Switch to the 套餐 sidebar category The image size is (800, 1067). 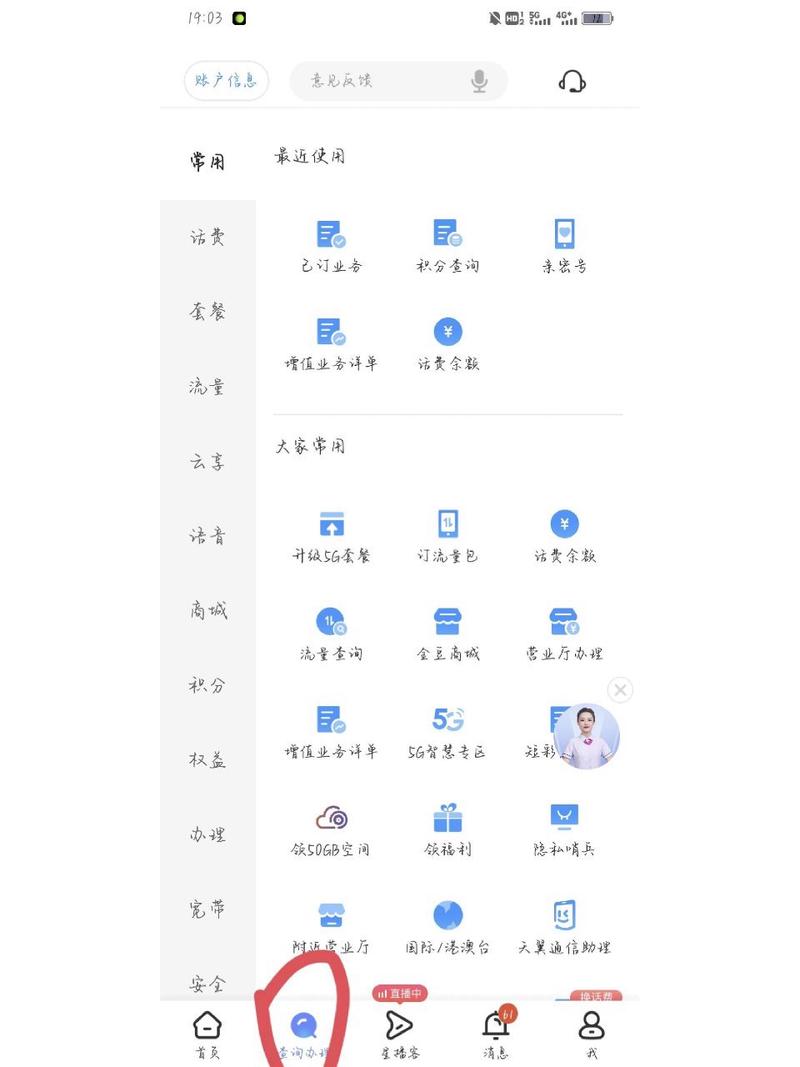point(208,312)
